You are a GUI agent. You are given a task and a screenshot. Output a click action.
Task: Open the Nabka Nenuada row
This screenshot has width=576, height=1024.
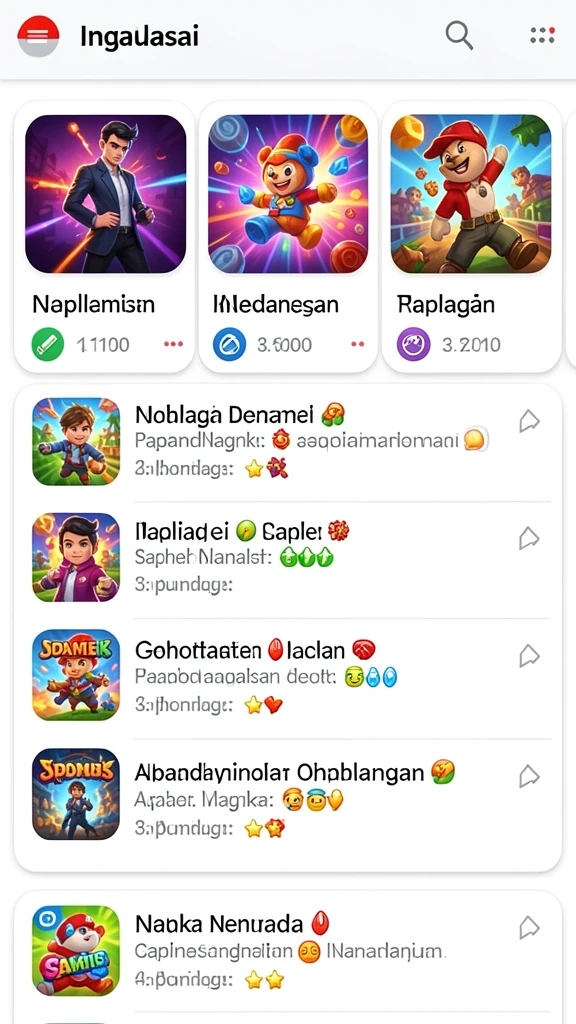tap(288, 951)
